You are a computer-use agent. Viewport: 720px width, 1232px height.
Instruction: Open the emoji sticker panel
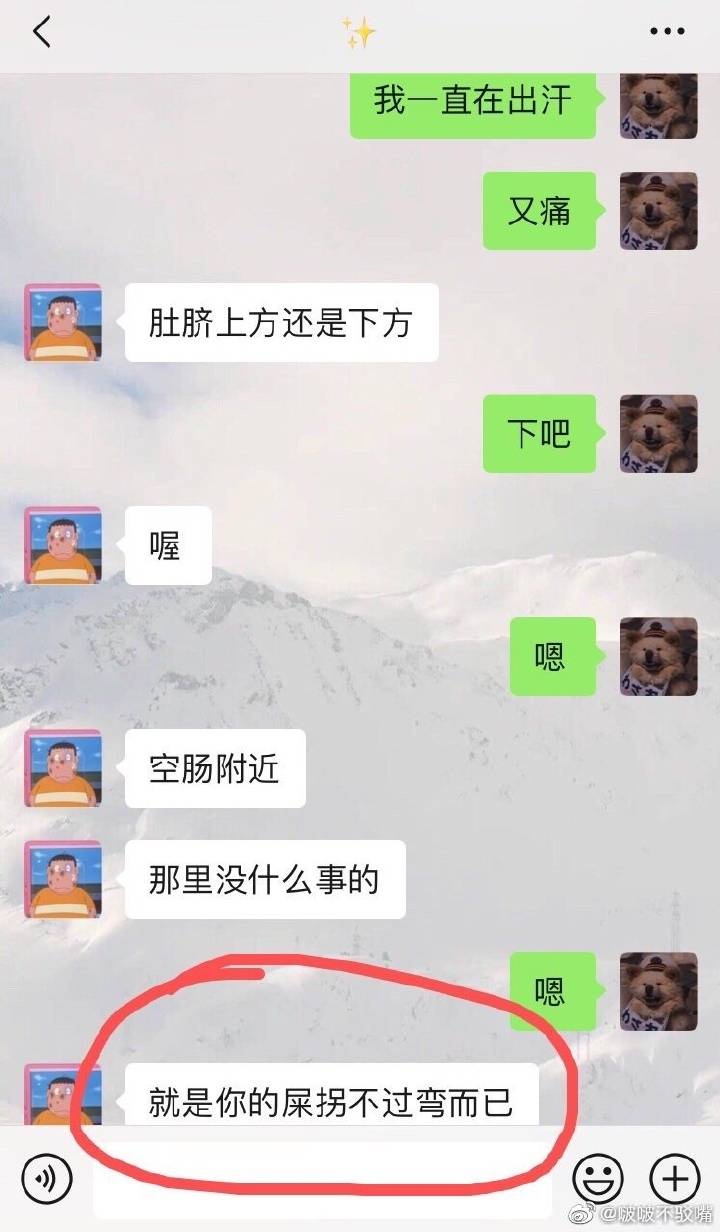tap(598, 1178)
